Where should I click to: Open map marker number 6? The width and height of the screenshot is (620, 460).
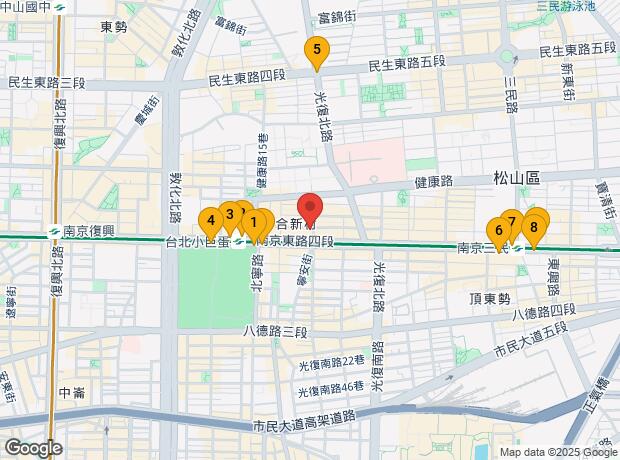point(499,234)
